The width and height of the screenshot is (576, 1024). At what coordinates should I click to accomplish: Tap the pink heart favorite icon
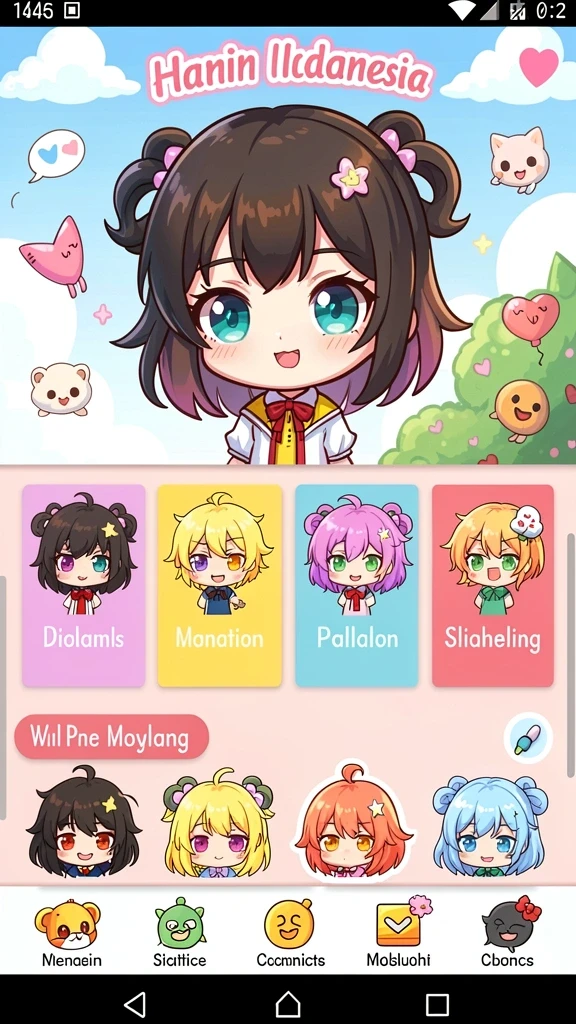point(539,67)
